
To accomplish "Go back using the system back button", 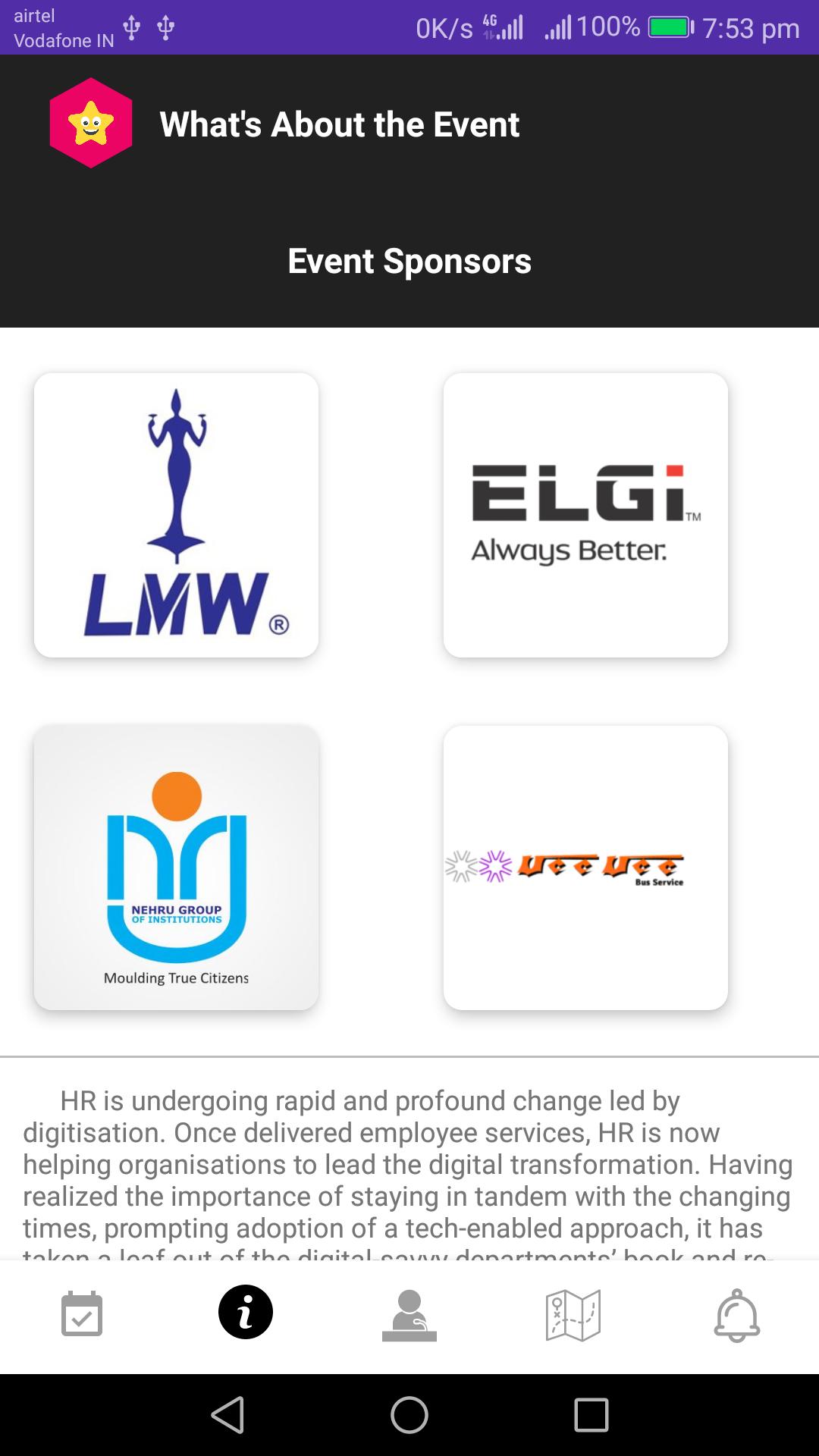I will pos(227,1415).
